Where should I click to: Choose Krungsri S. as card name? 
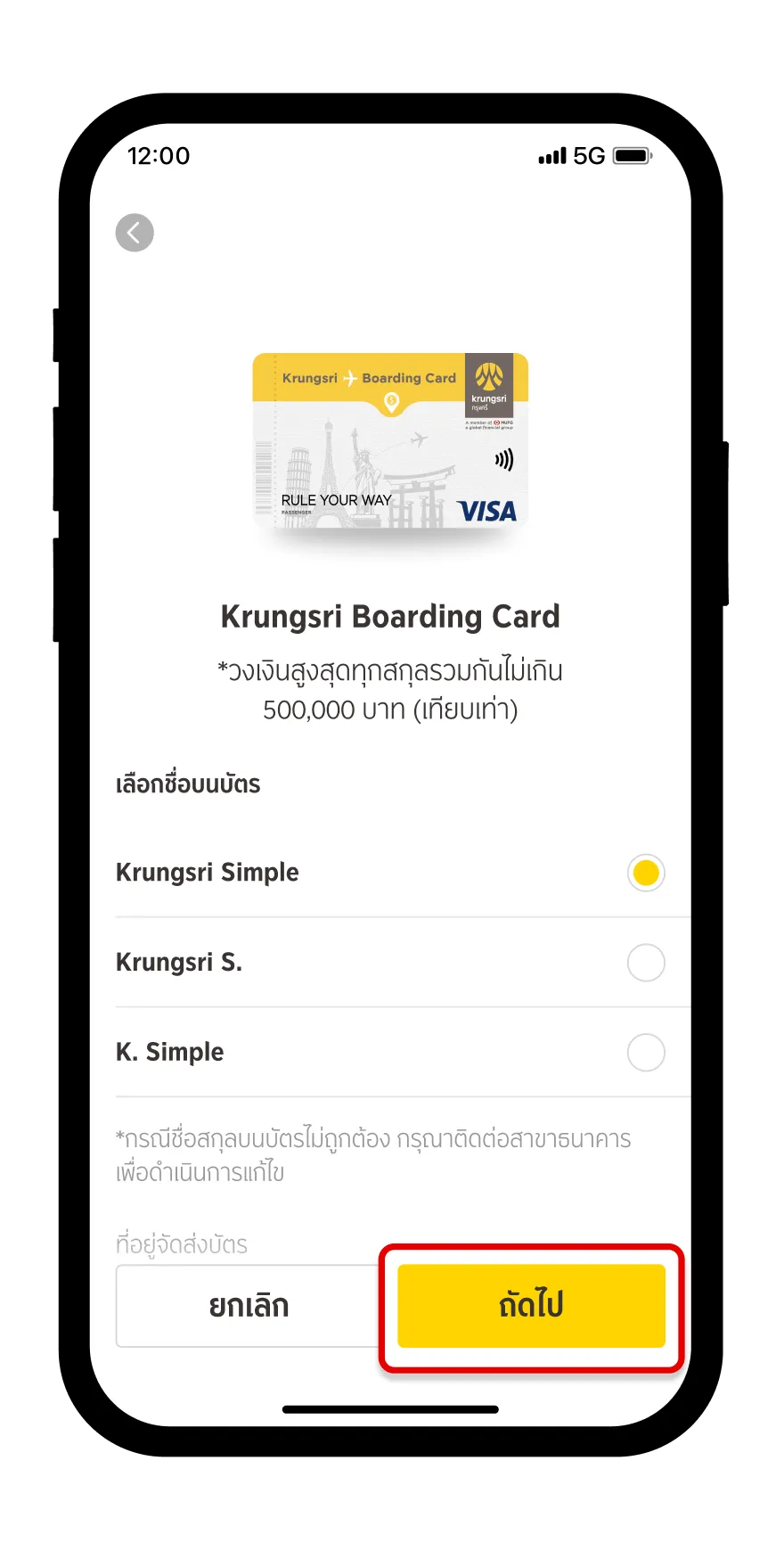click(646, 963)
